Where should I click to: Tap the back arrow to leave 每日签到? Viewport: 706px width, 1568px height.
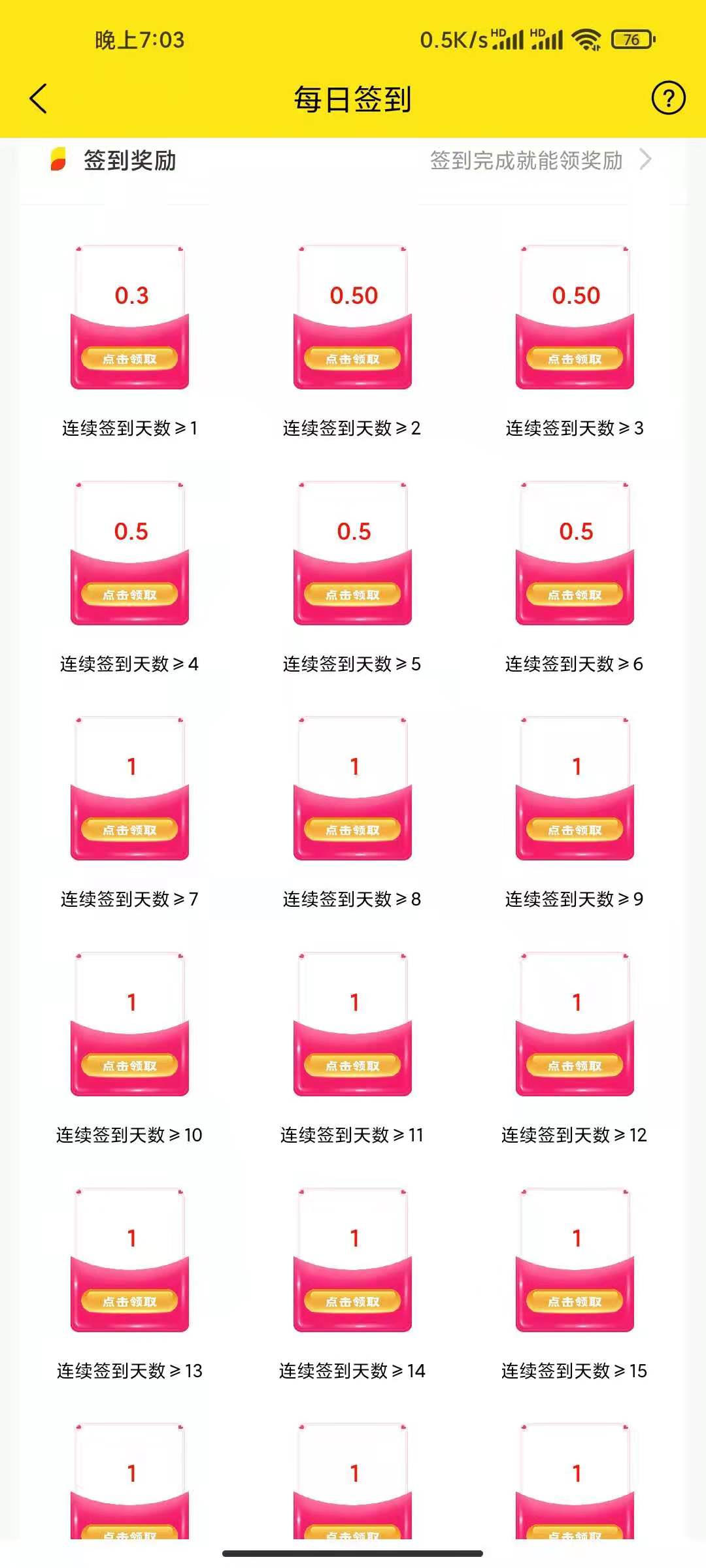coord(37,97)
